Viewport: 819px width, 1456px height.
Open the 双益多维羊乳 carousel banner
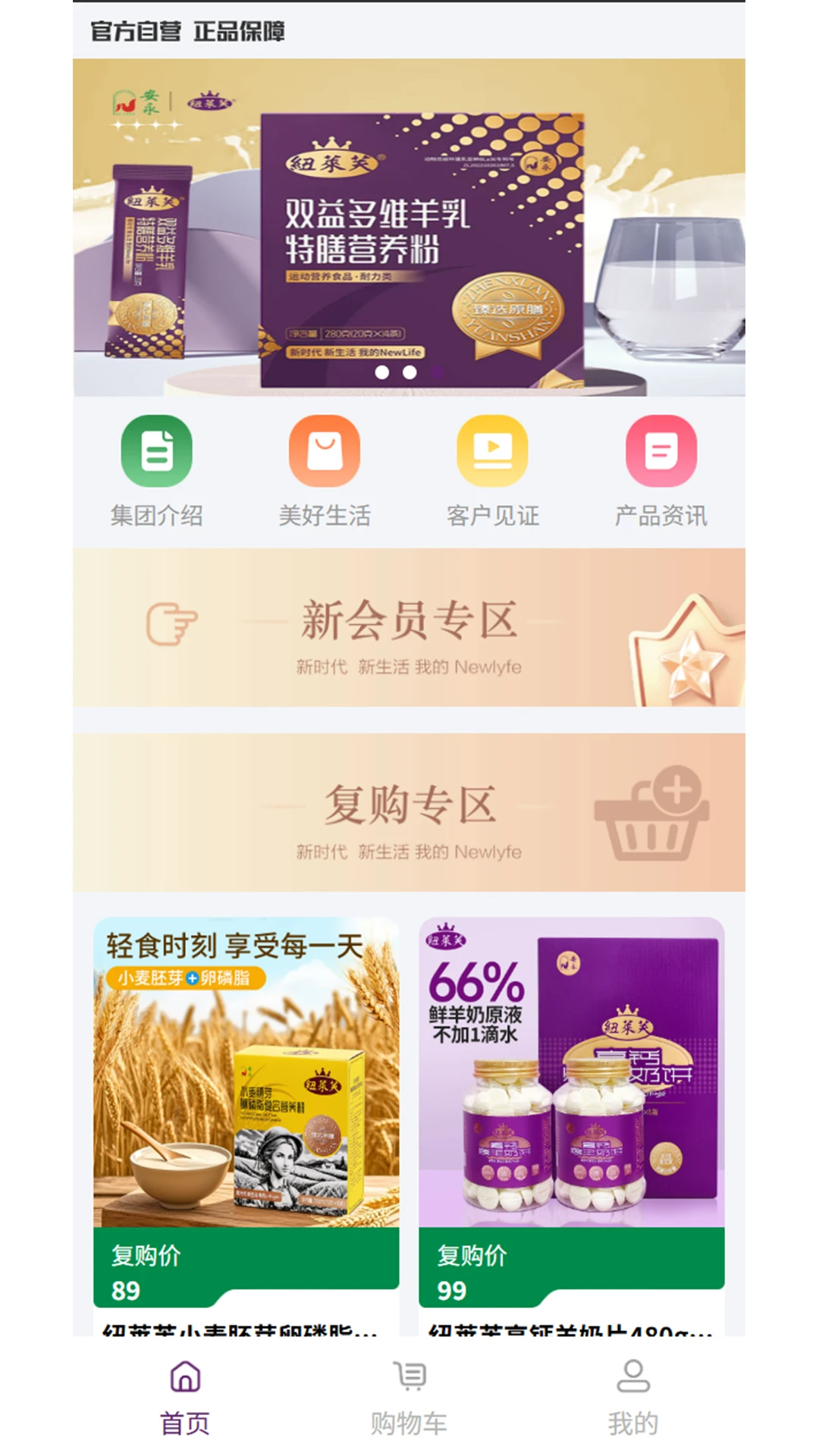point(409,227)
